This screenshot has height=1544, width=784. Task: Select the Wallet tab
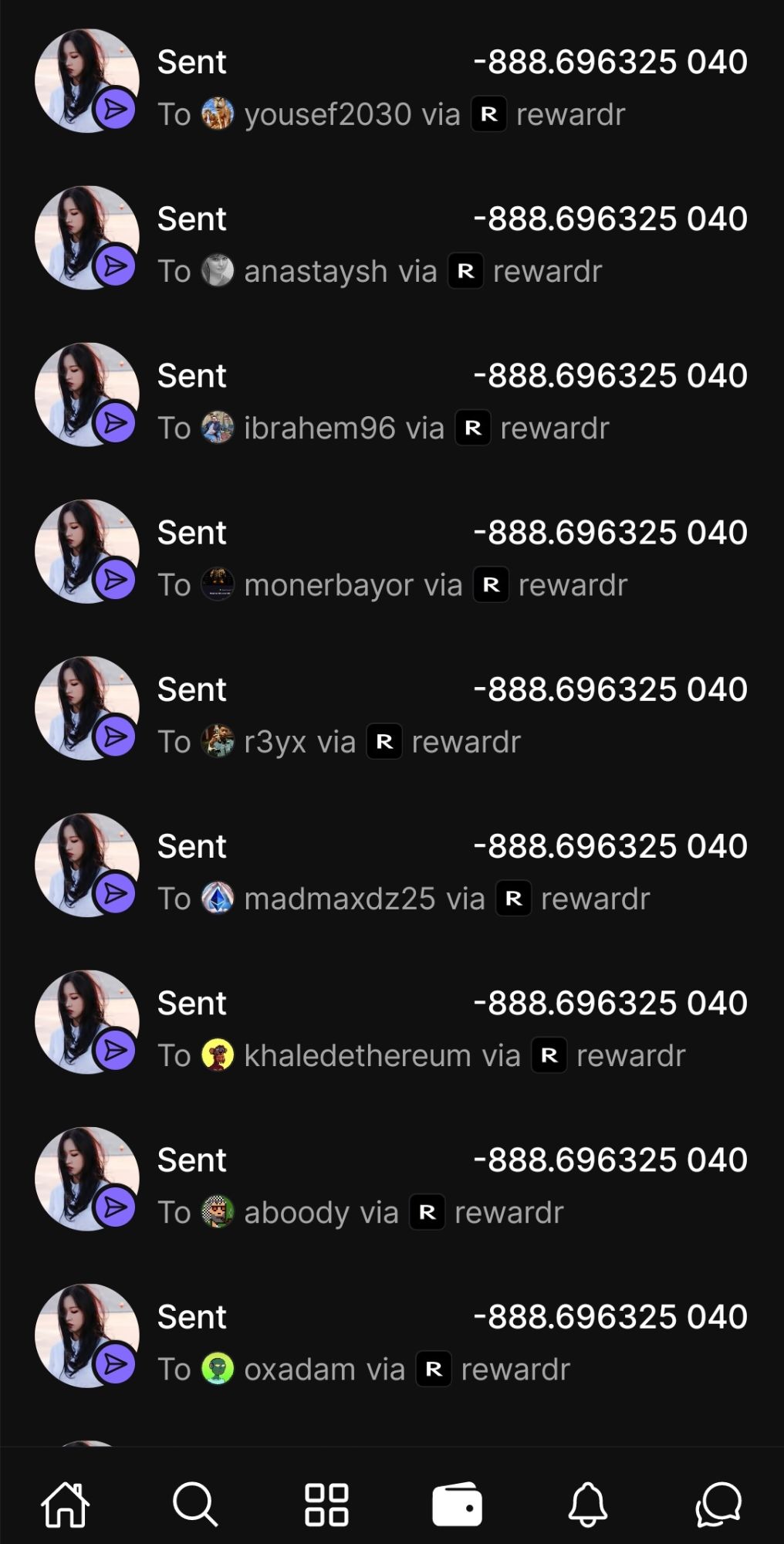point(457,1504)
